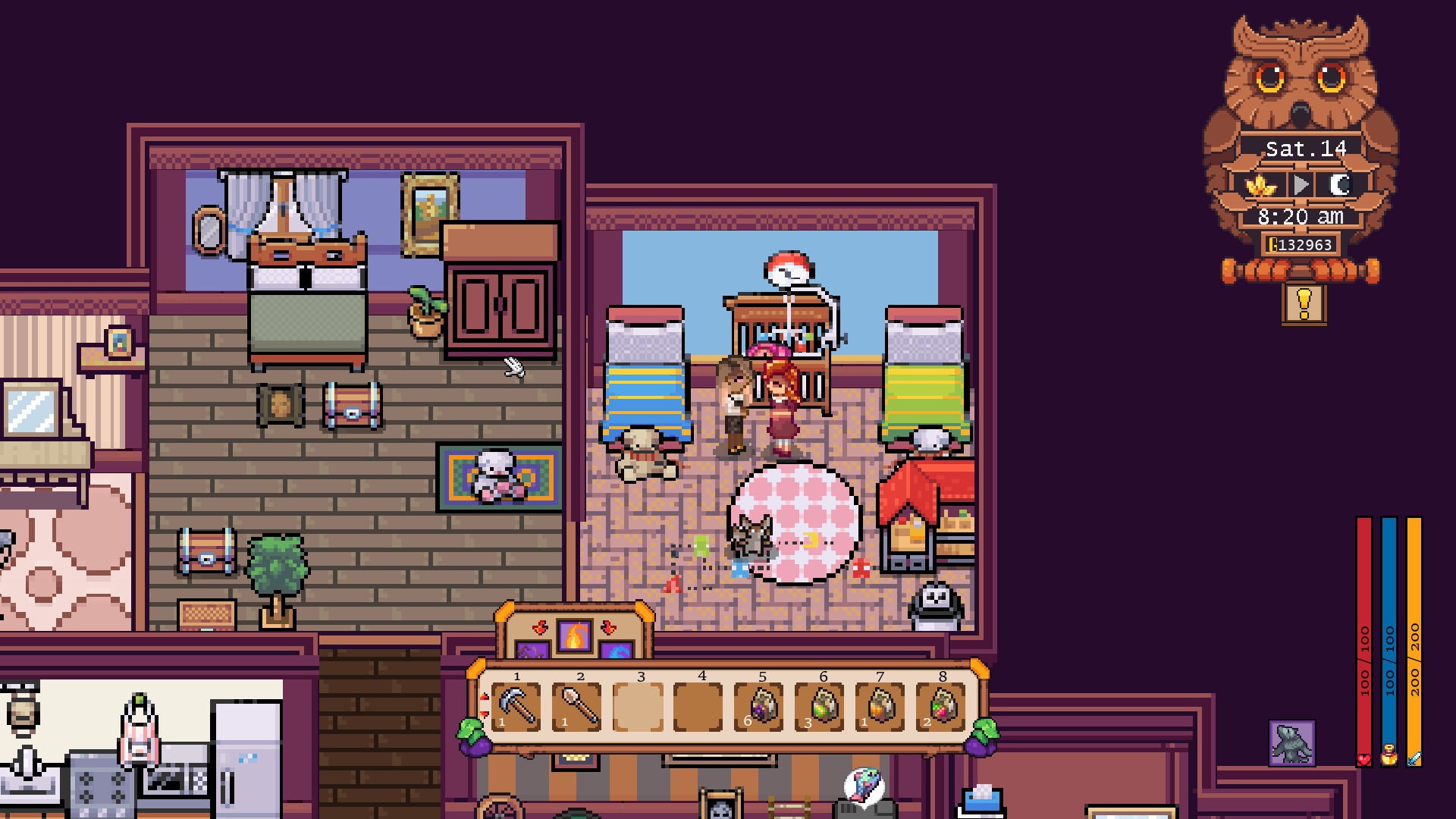The image size is (1456, 819).
Task: Select empty hotbar slot 4
Action: pos(698,707)
